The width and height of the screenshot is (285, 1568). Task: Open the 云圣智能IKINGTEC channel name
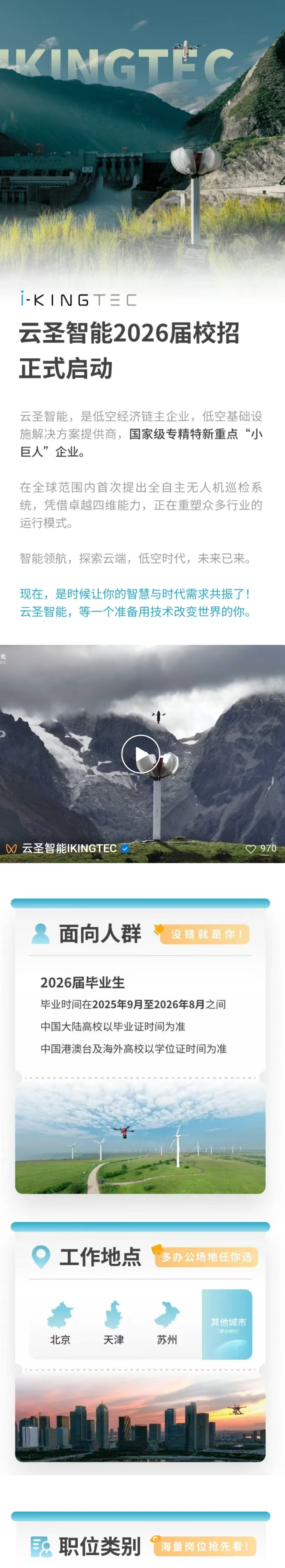(69, 848)
